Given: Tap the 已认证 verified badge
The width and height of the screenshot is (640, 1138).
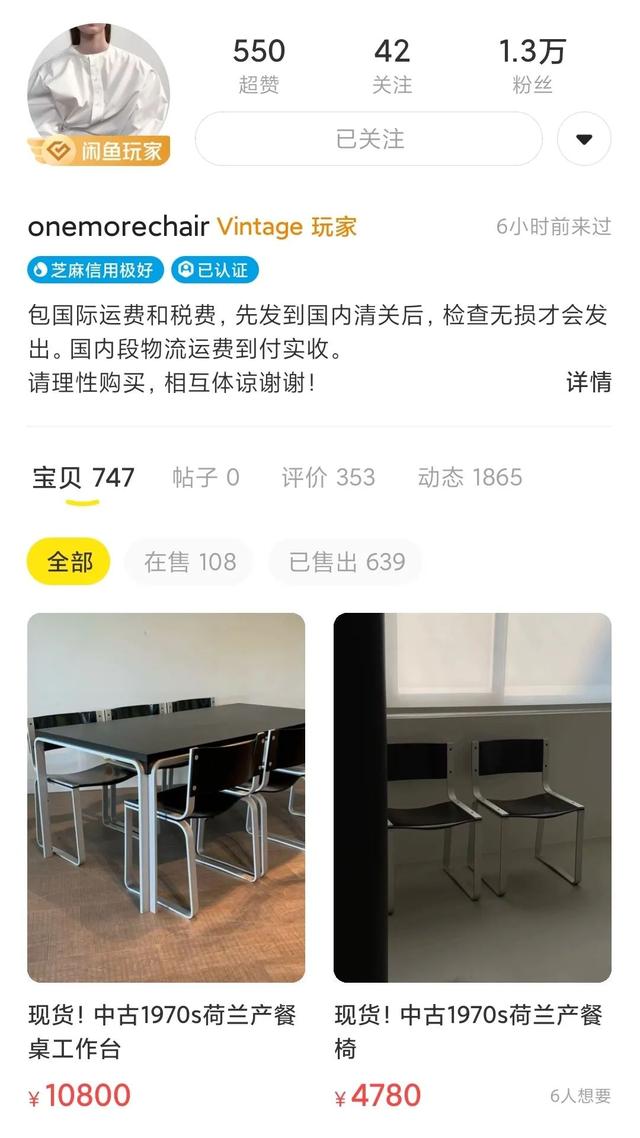Looking at the screenshot, I should tap(215, 270).
